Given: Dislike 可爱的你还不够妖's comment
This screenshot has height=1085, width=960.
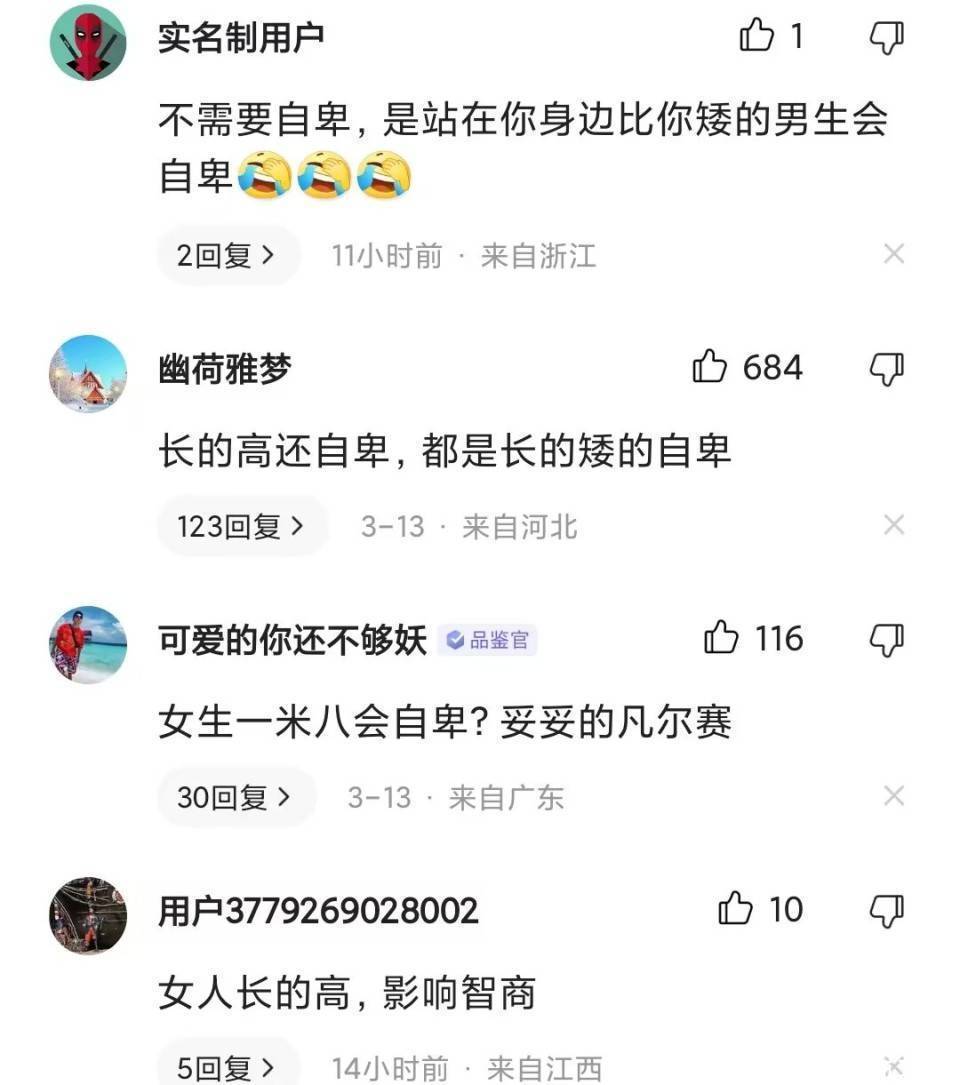Looking at the screenshot, I should tap(886, 639).
